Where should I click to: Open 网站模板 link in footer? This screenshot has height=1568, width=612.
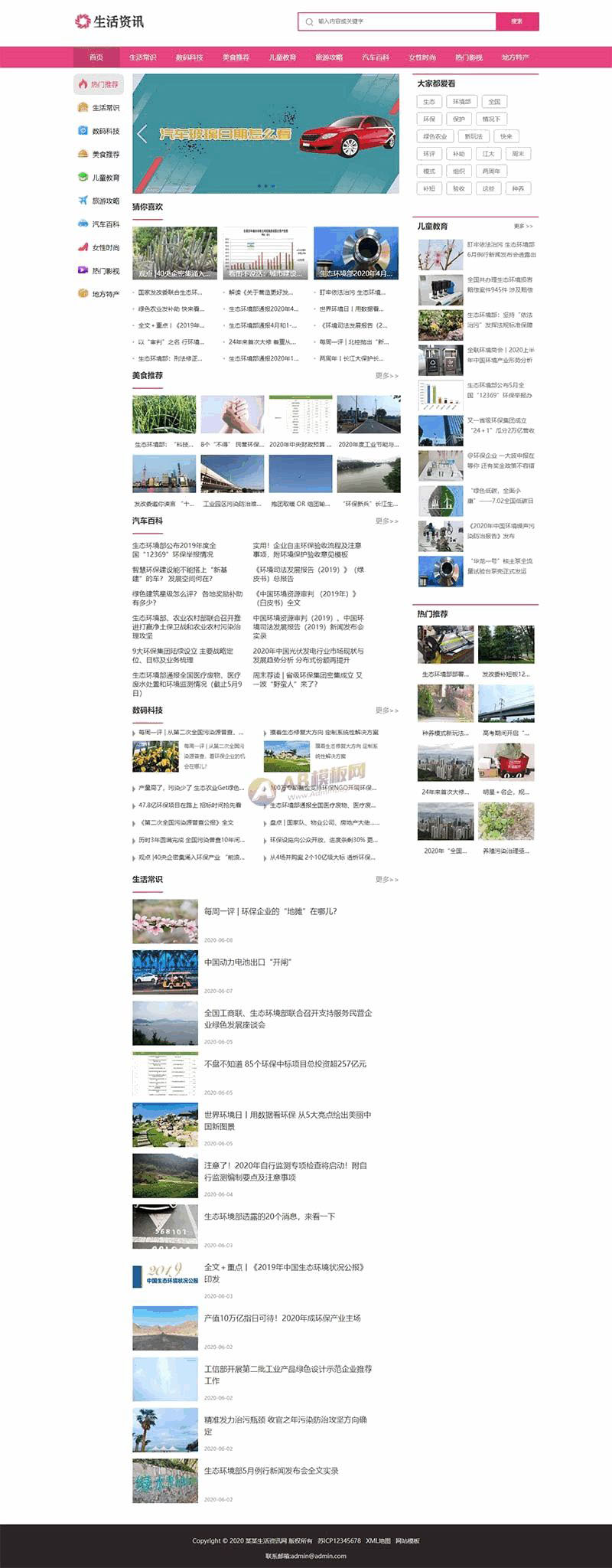click(407, 1540)
